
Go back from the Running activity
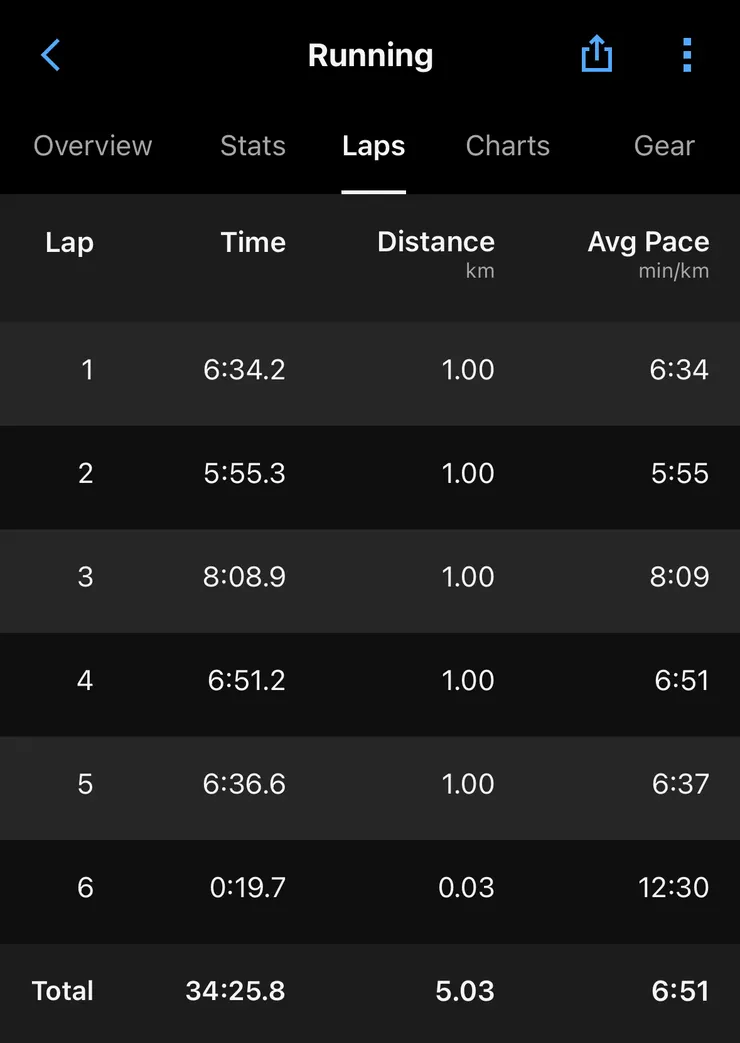51,55
